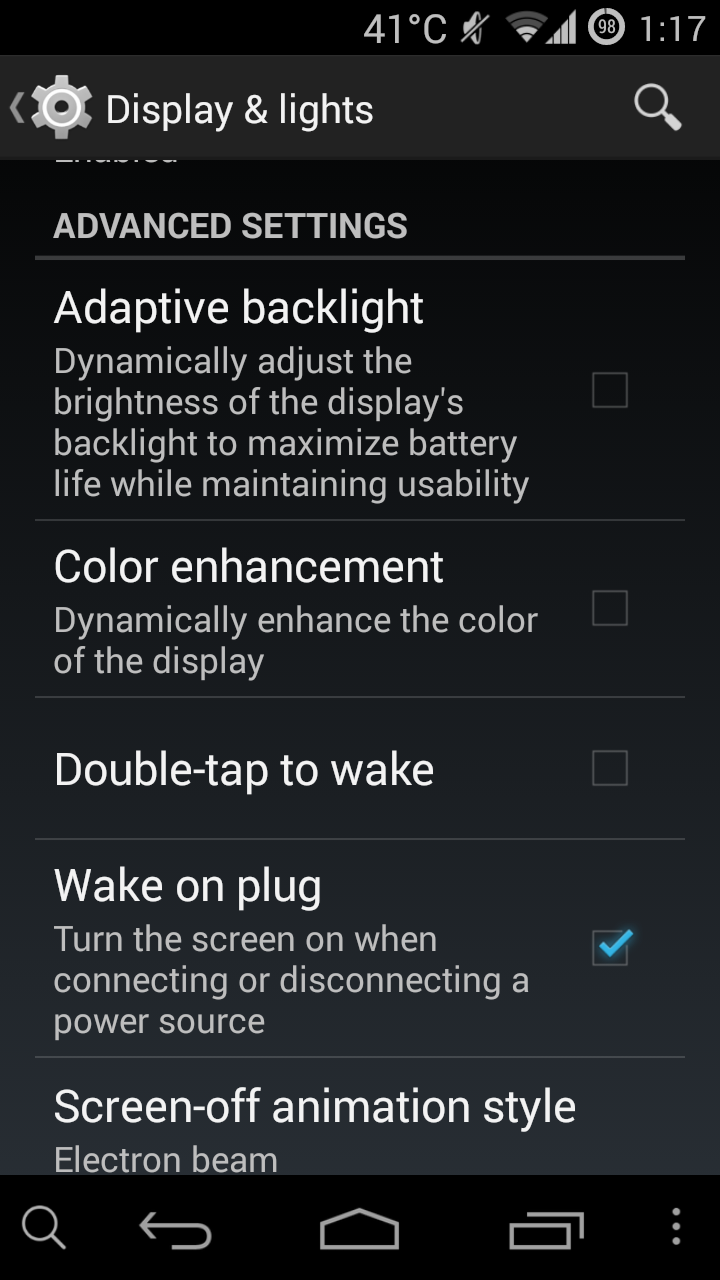The height and width of the screenshot is (1280, 720).
Task: Enable Double-tap to wake
Action: 610,768
